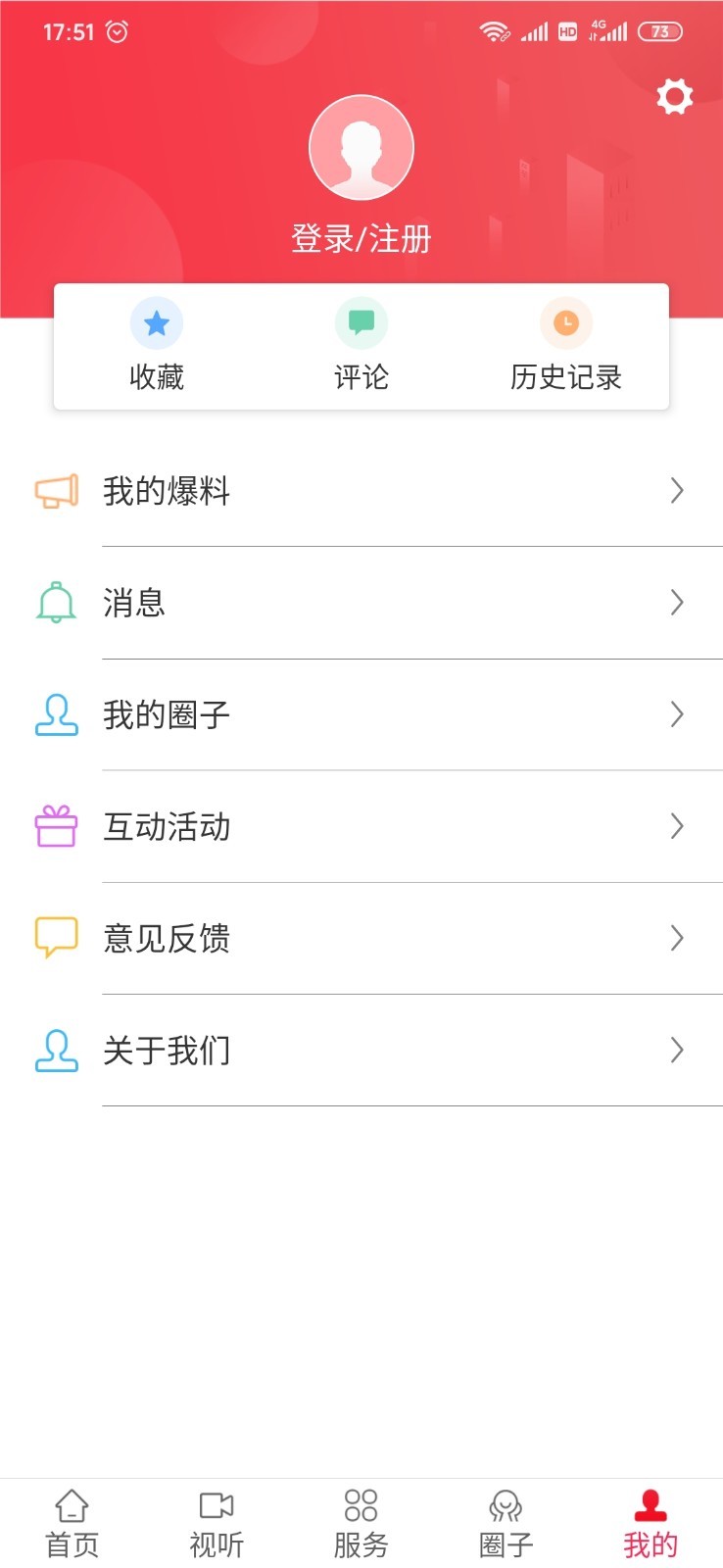Open the 关于我们 row

pyautogui.click(x=361, y=1050)
